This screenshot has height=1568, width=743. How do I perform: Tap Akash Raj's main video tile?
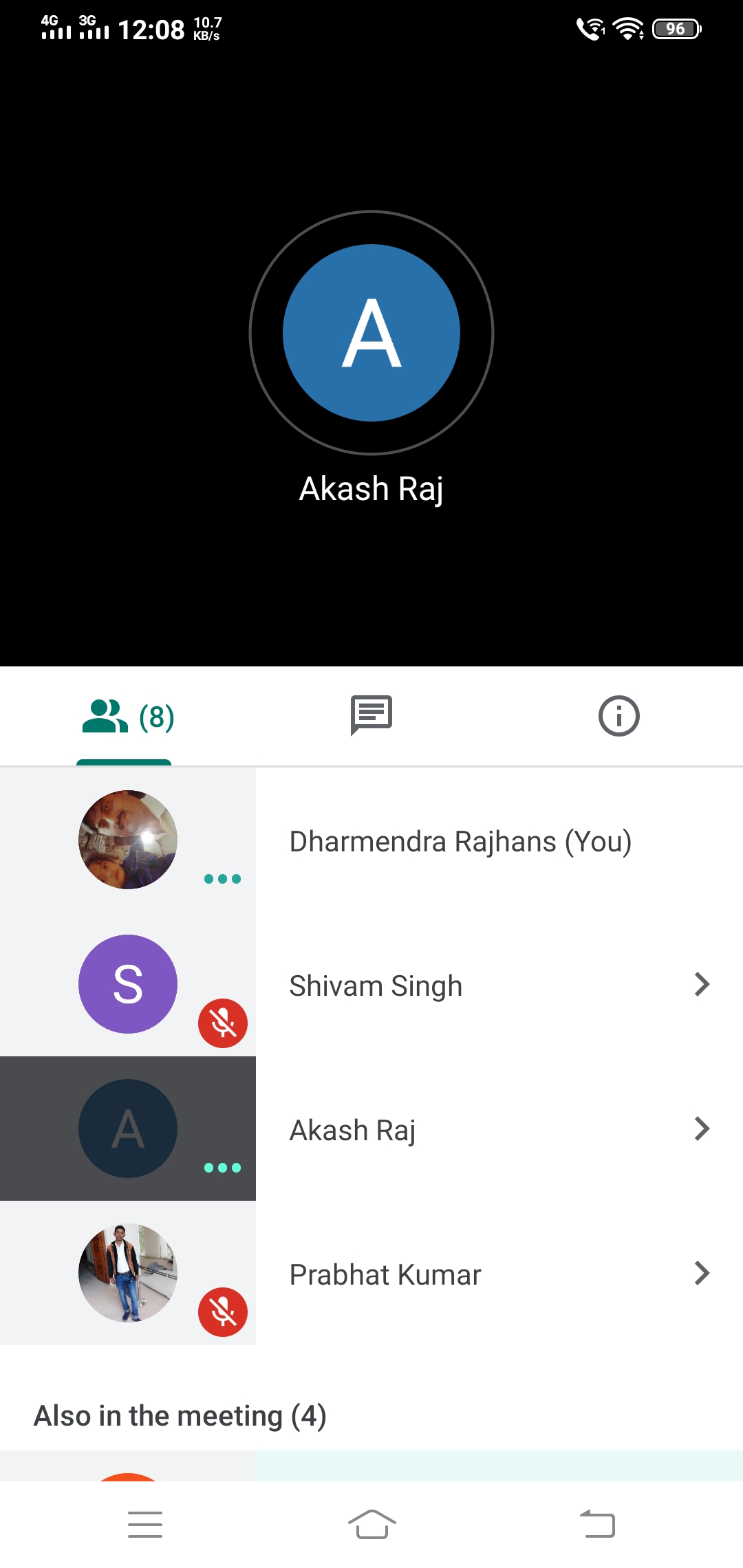[371, 333]
